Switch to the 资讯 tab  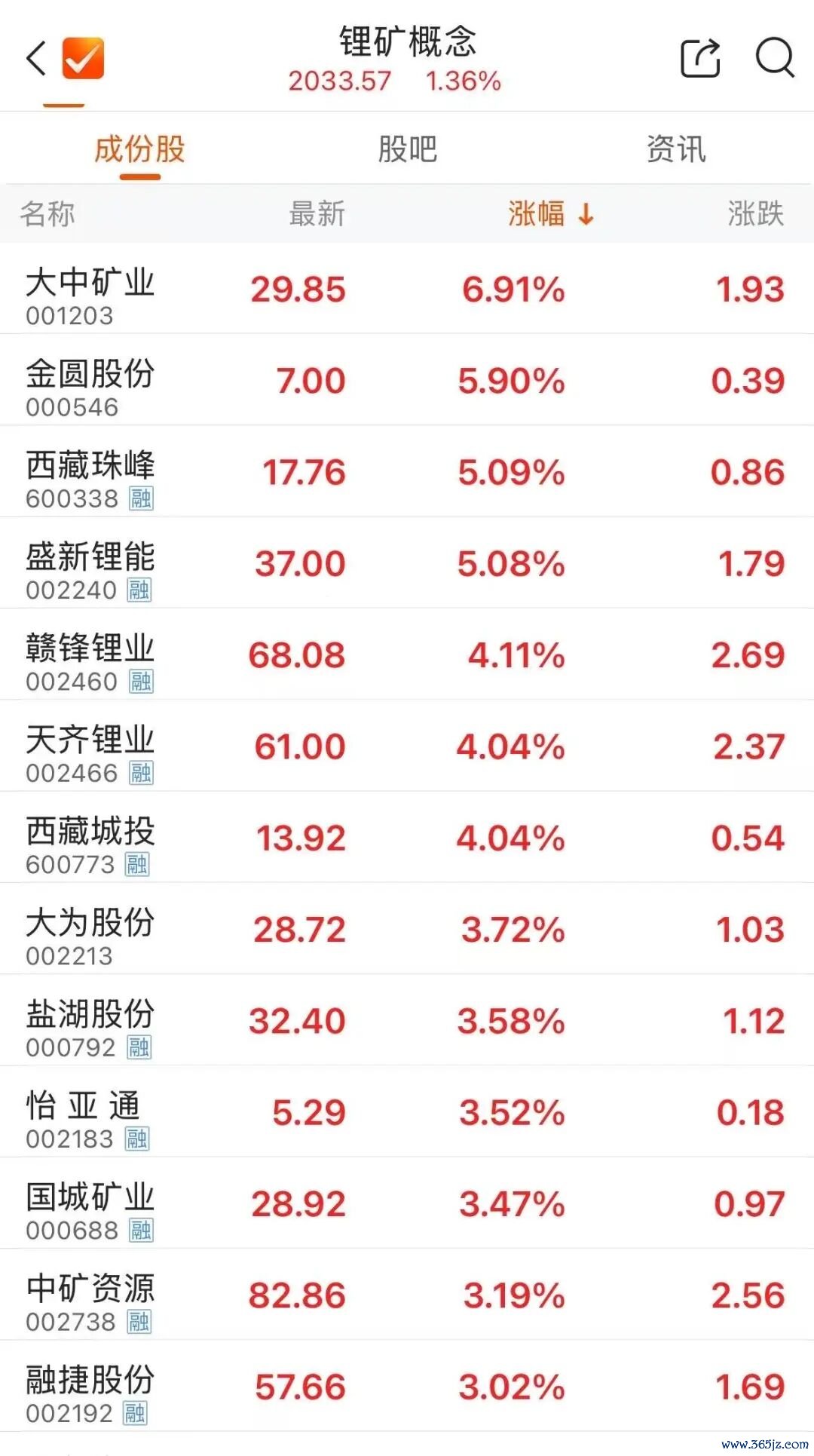(676, 149)
